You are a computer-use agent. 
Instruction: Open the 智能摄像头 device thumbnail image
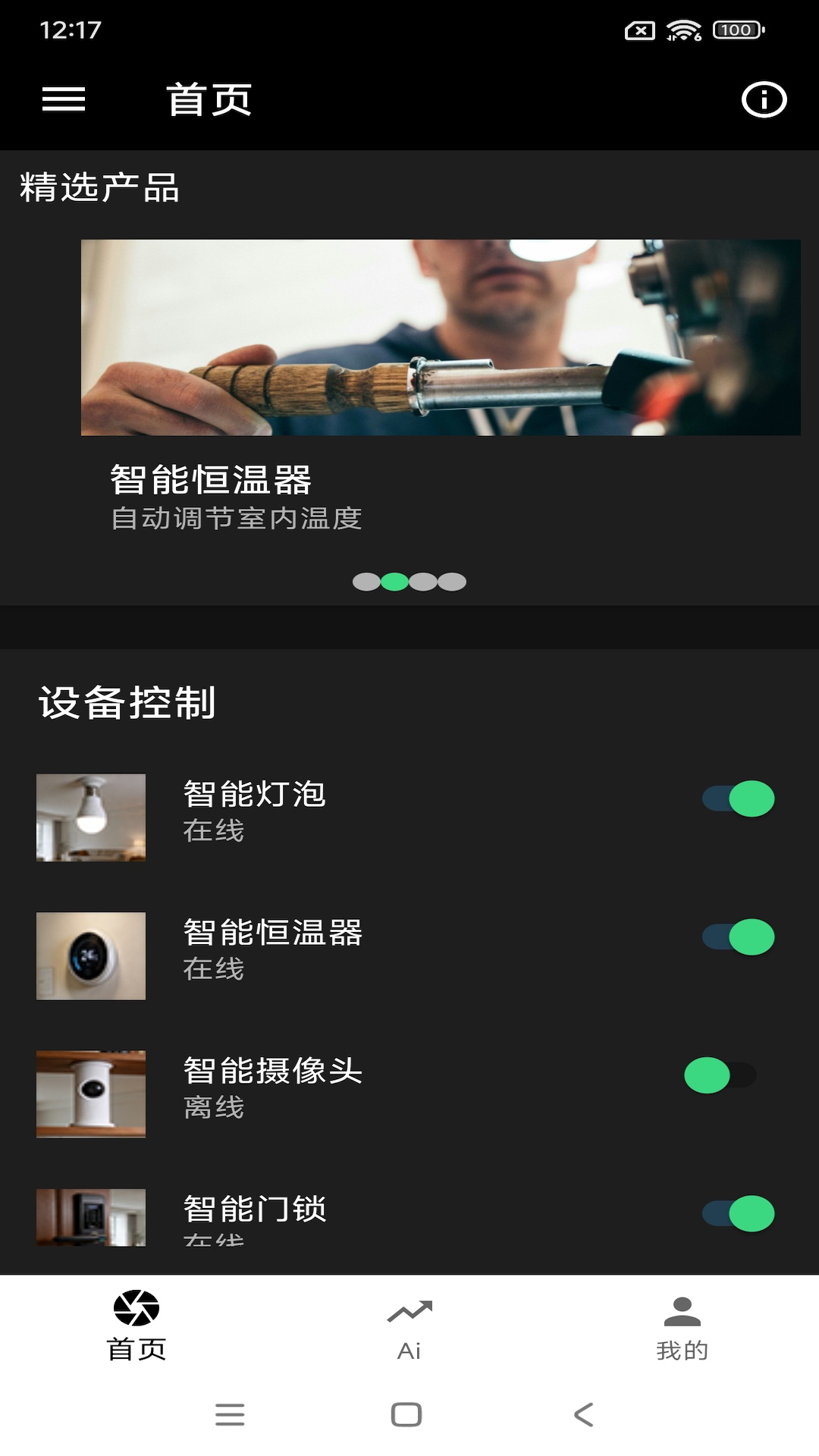tap(91, 1094)
